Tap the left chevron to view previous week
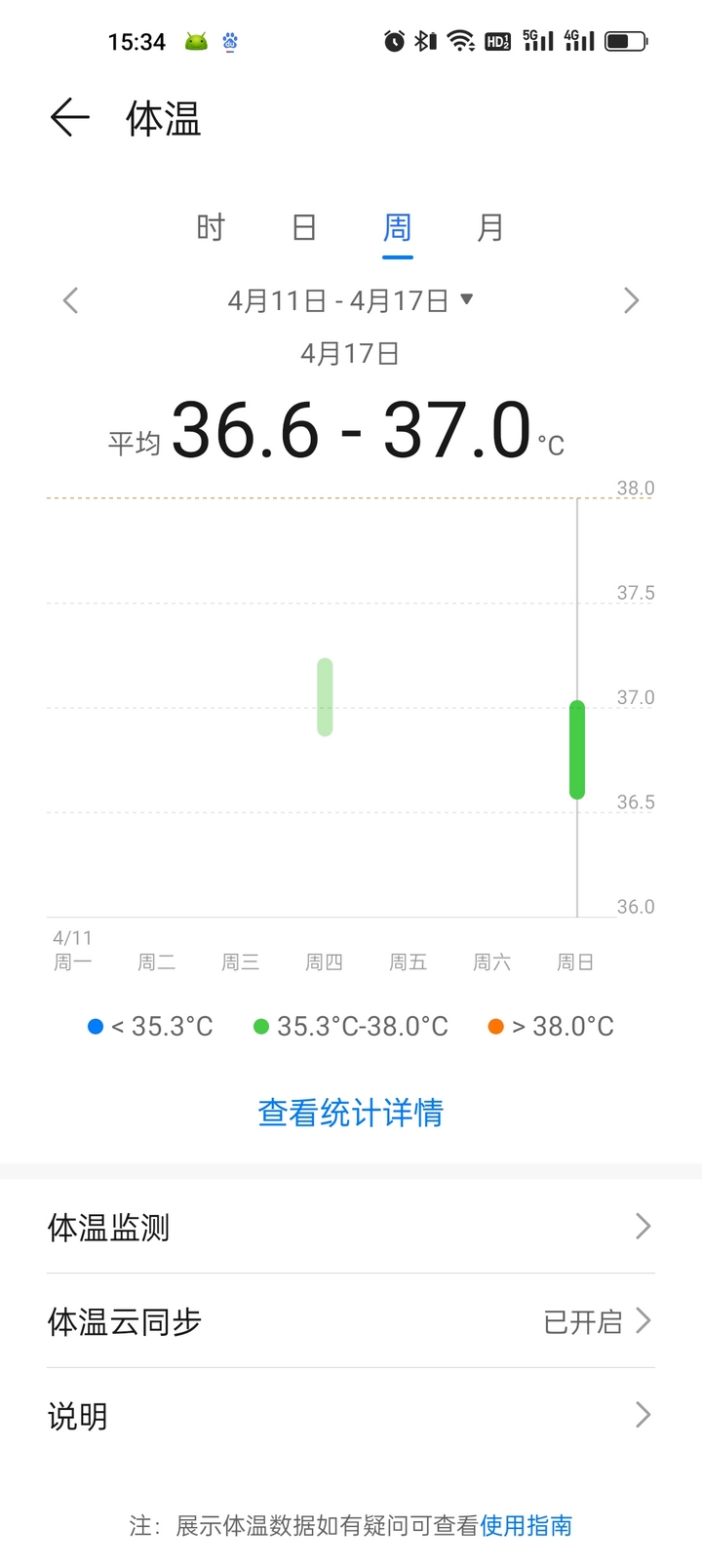The width and height of the screenshot is (702, 1568). (x=69, y=300)
